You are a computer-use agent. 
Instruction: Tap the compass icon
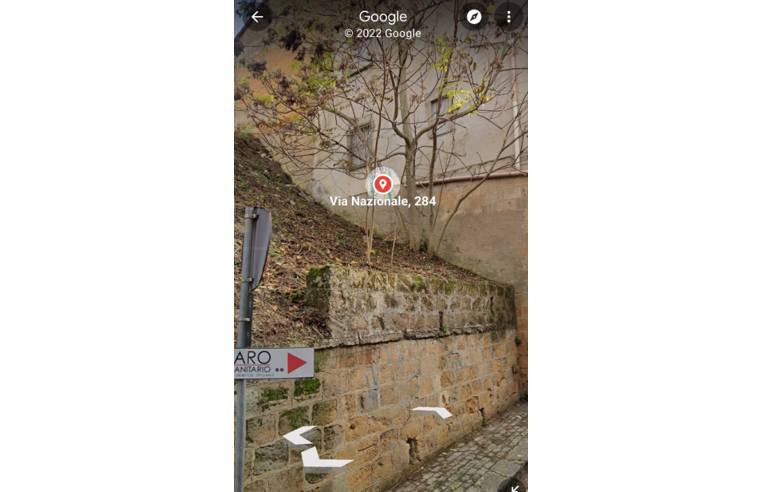point(474,17)
